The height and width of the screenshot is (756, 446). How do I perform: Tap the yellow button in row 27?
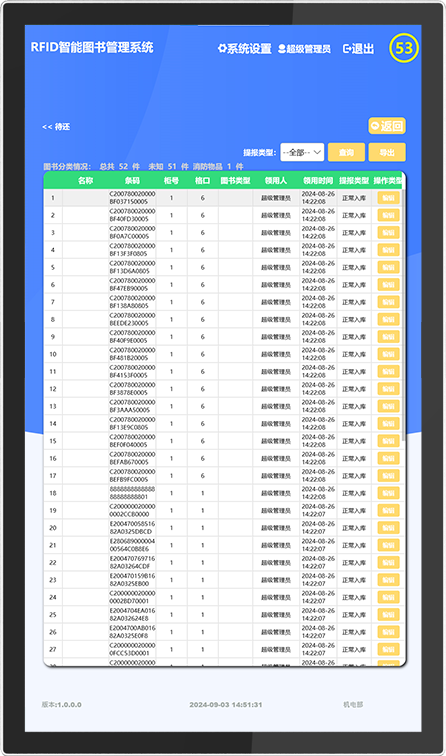[389, 649]
